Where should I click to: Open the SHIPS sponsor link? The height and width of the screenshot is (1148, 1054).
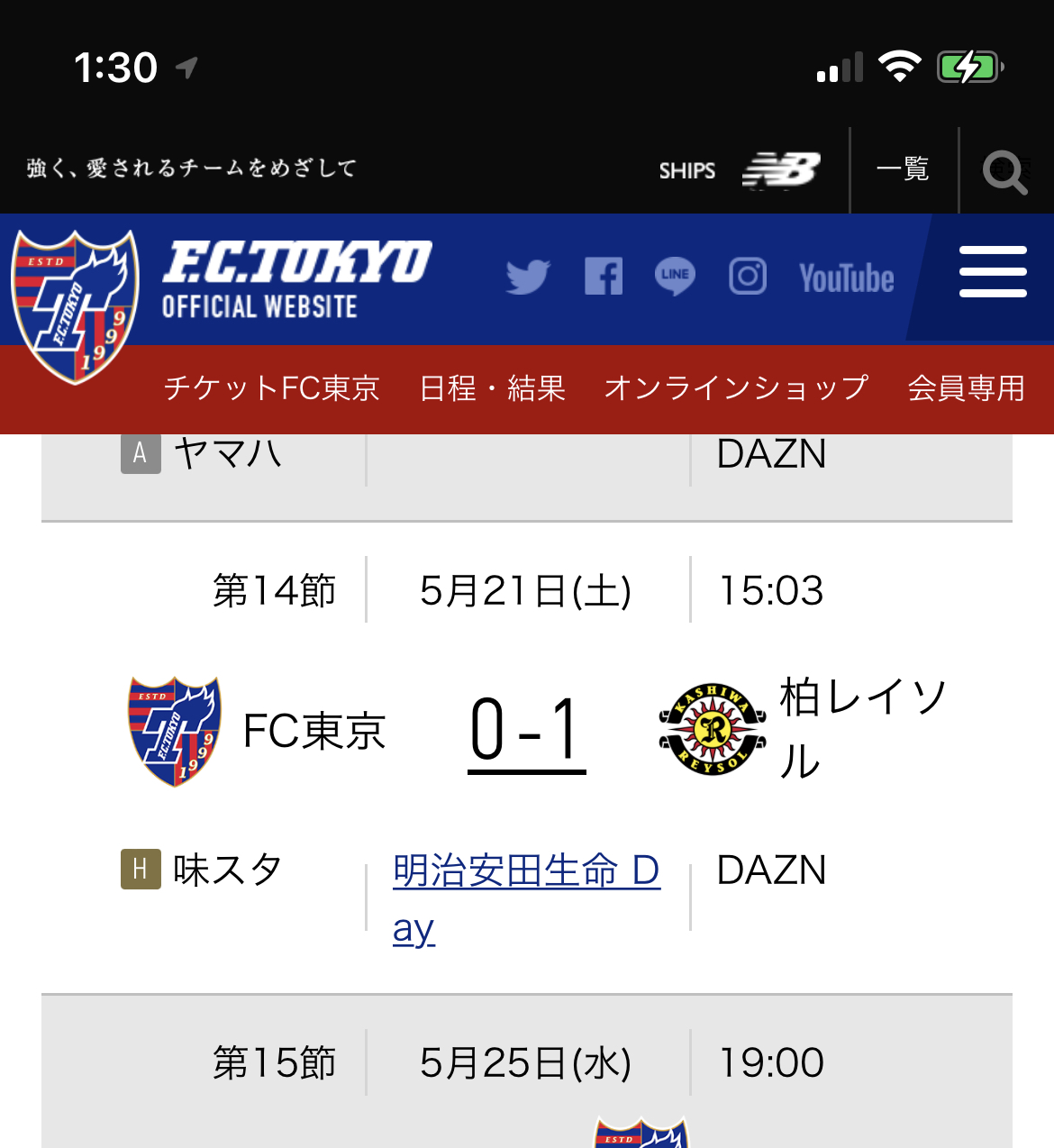click(x=686, y=171)
